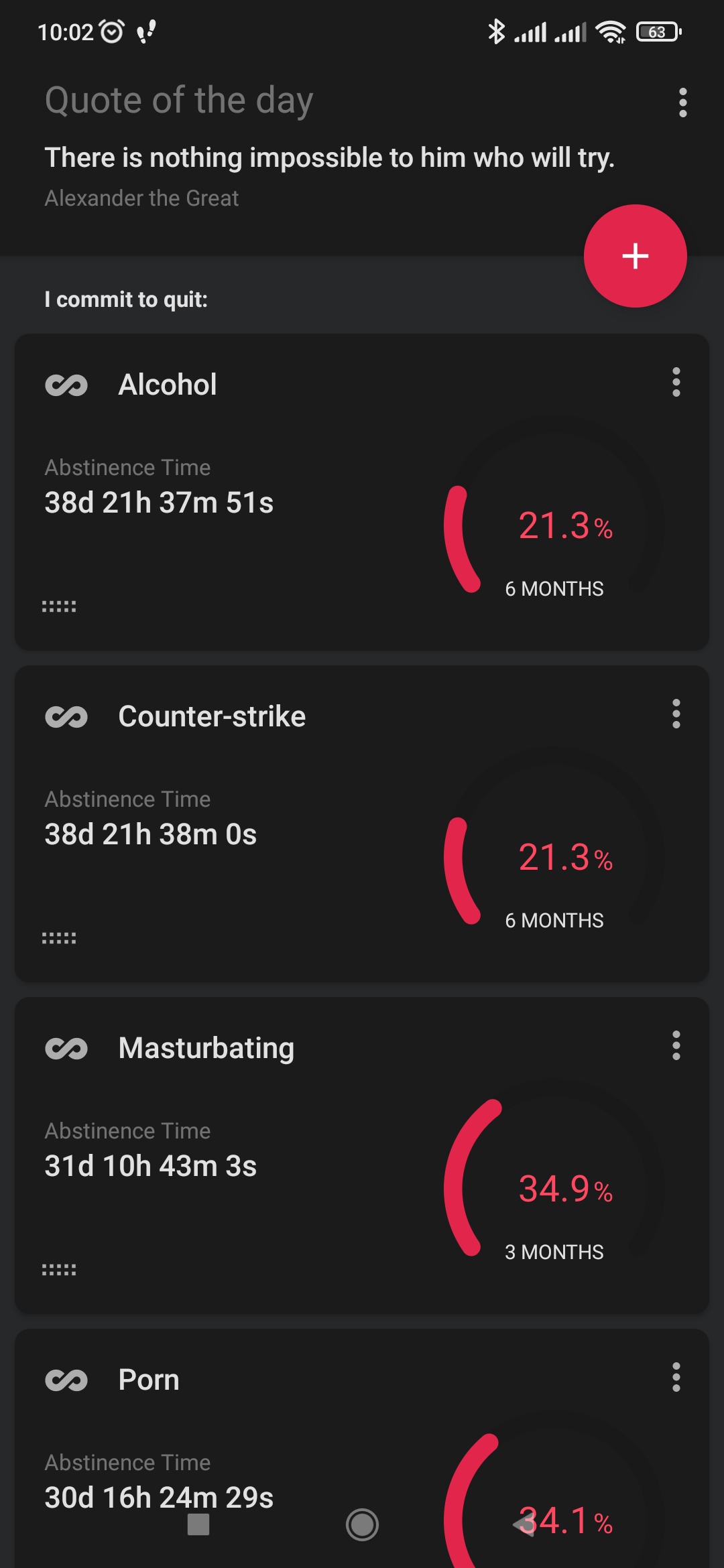
Task: Open recent apps with the square button
Action: (198, 1524)
